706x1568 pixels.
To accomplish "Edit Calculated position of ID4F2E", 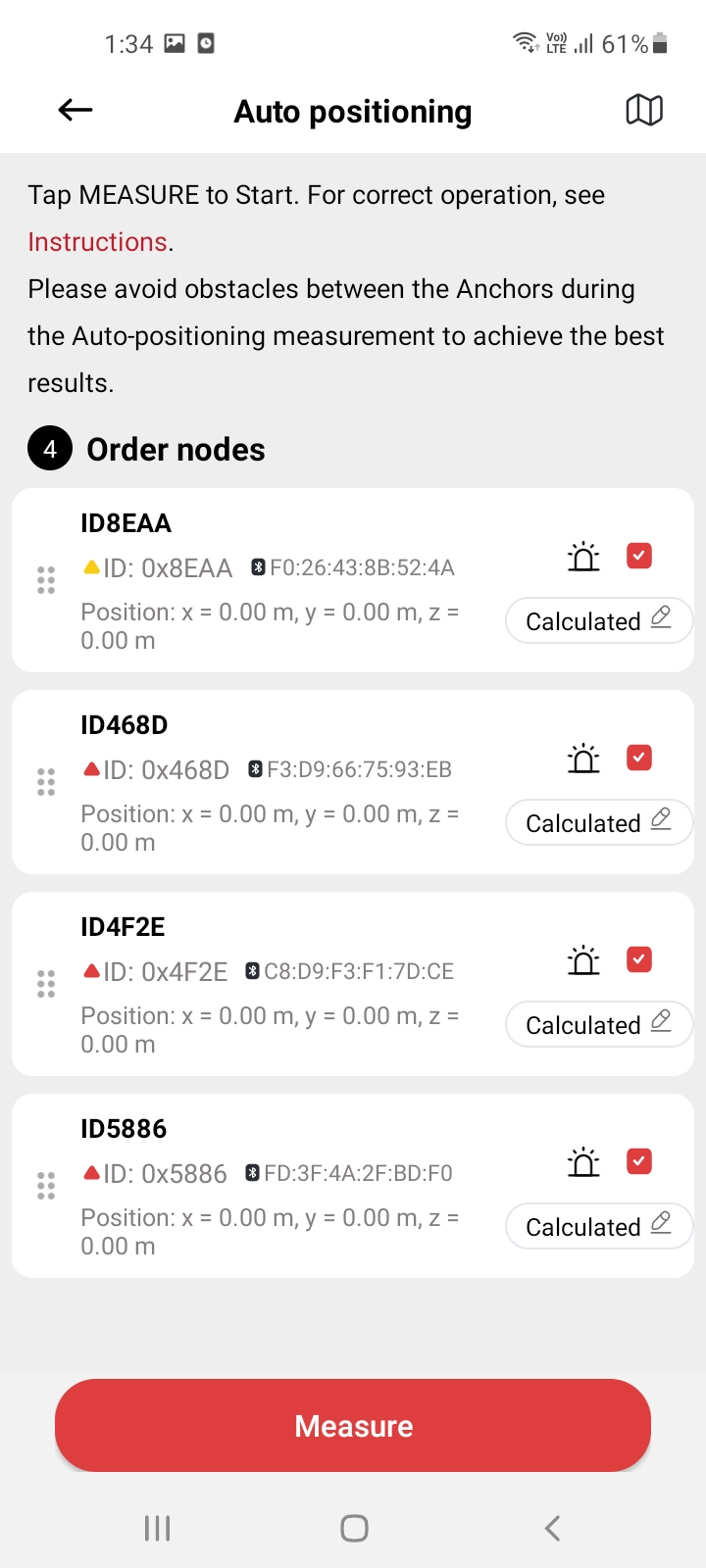I will point(599,1024).
